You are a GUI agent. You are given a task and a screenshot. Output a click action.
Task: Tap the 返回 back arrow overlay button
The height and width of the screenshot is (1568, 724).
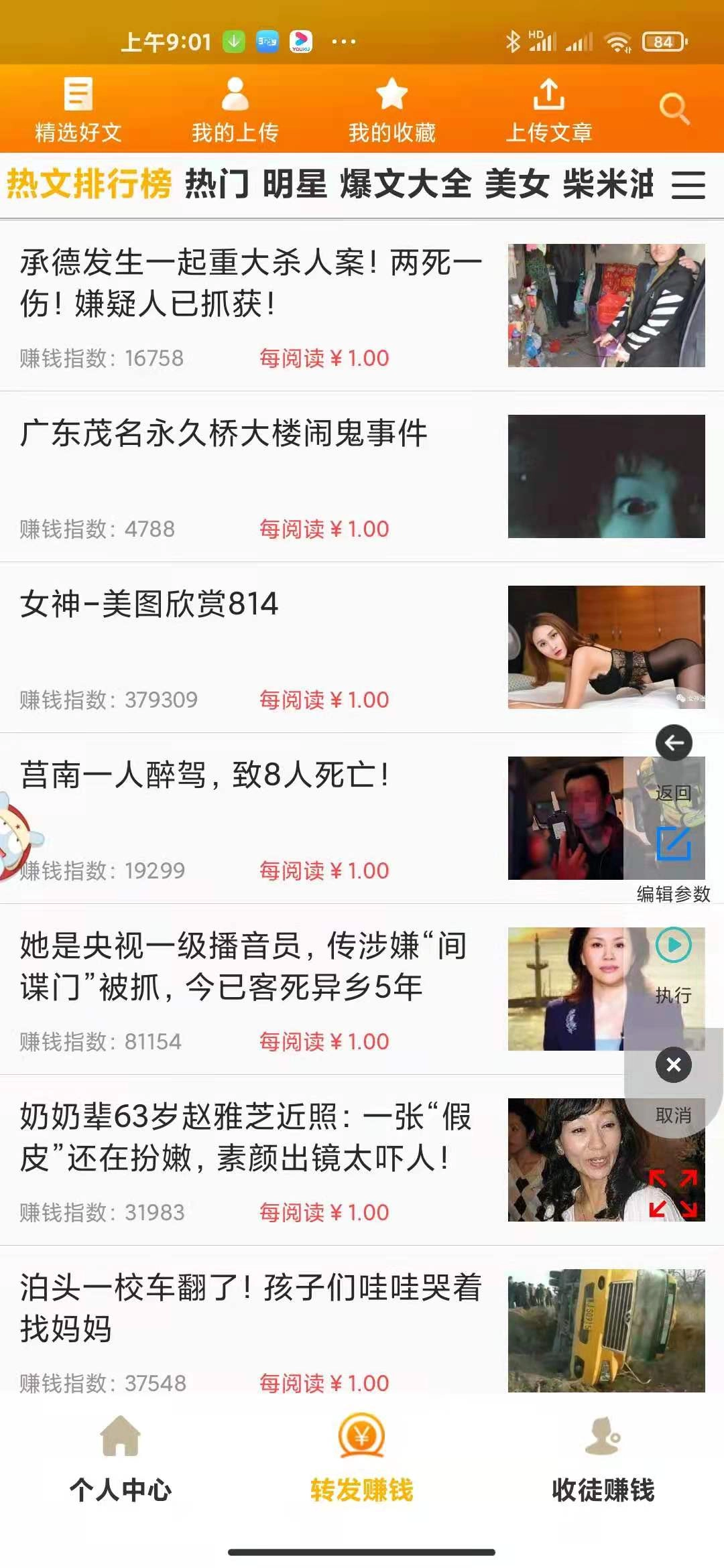pos(674,742)
